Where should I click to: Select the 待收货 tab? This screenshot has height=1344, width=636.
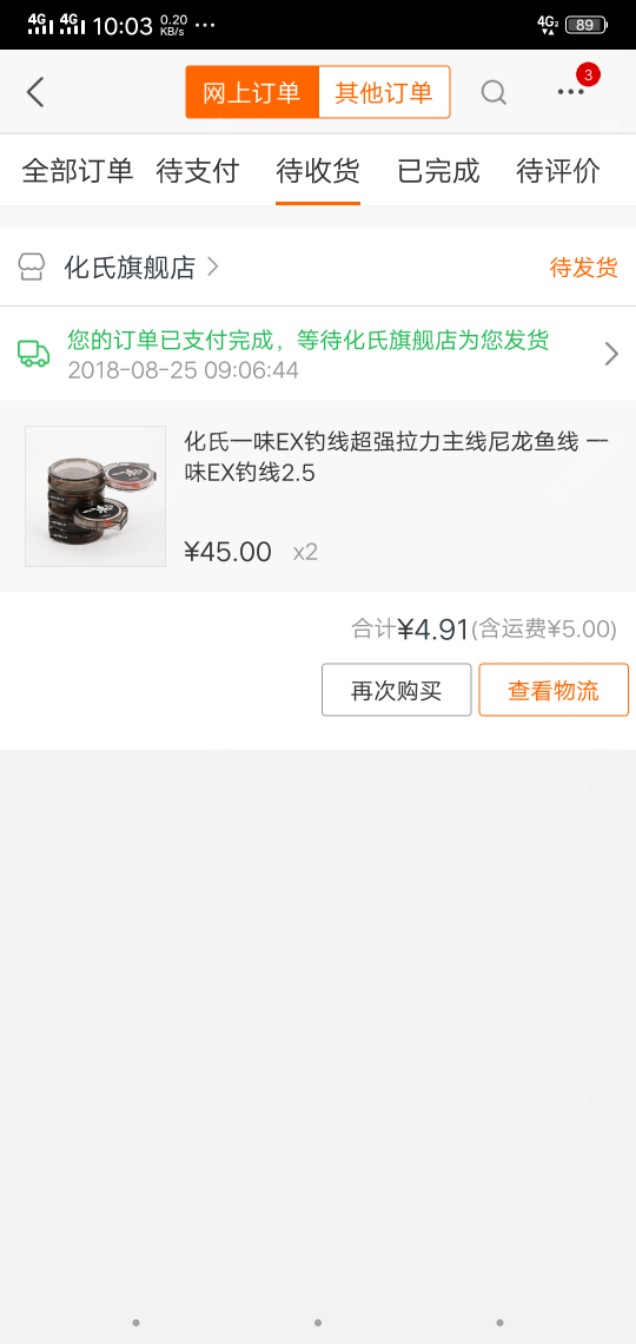(x=318, y=171)
